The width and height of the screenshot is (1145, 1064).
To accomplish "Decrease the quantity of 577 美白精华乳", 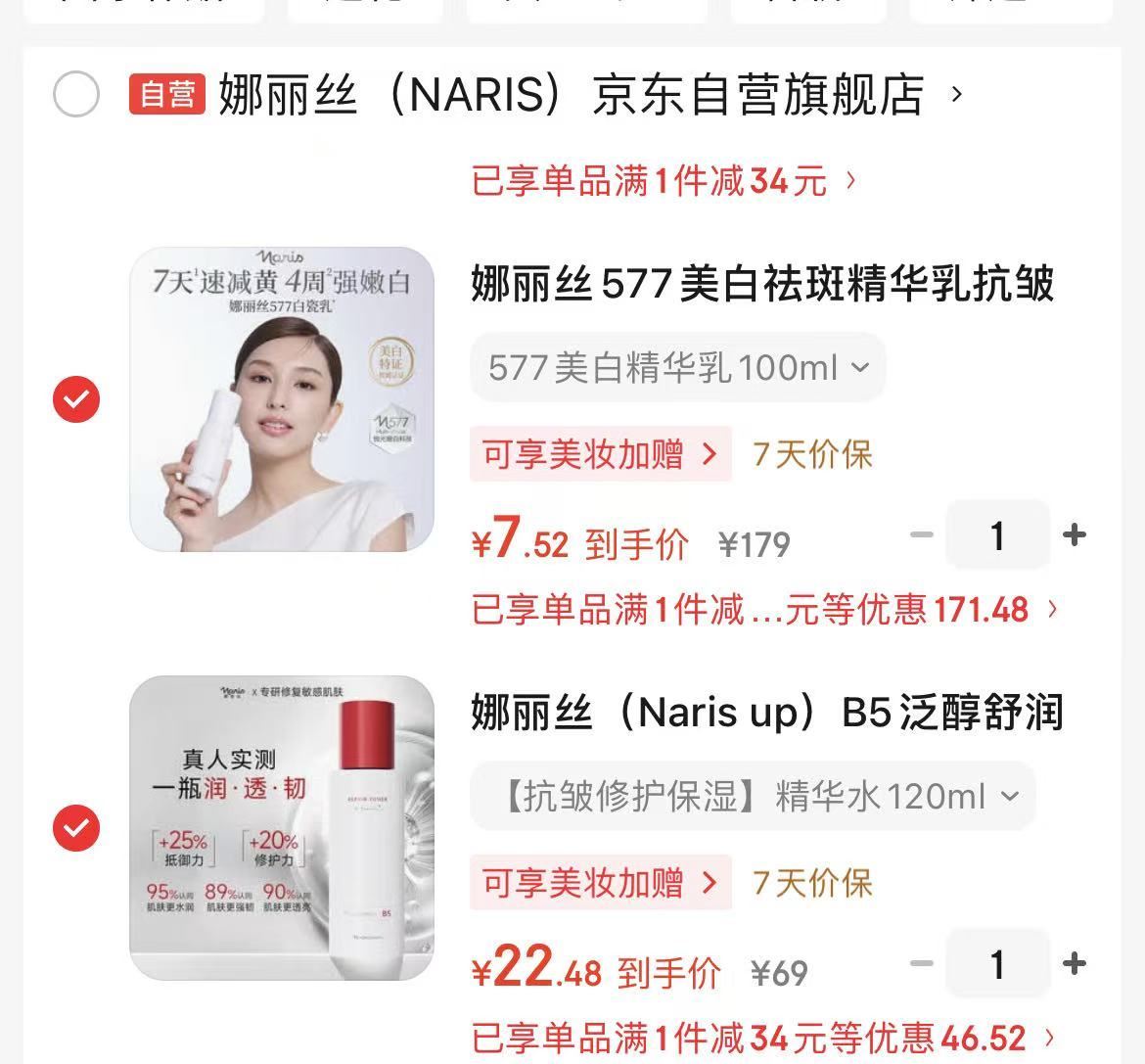I will pos(921,534).
